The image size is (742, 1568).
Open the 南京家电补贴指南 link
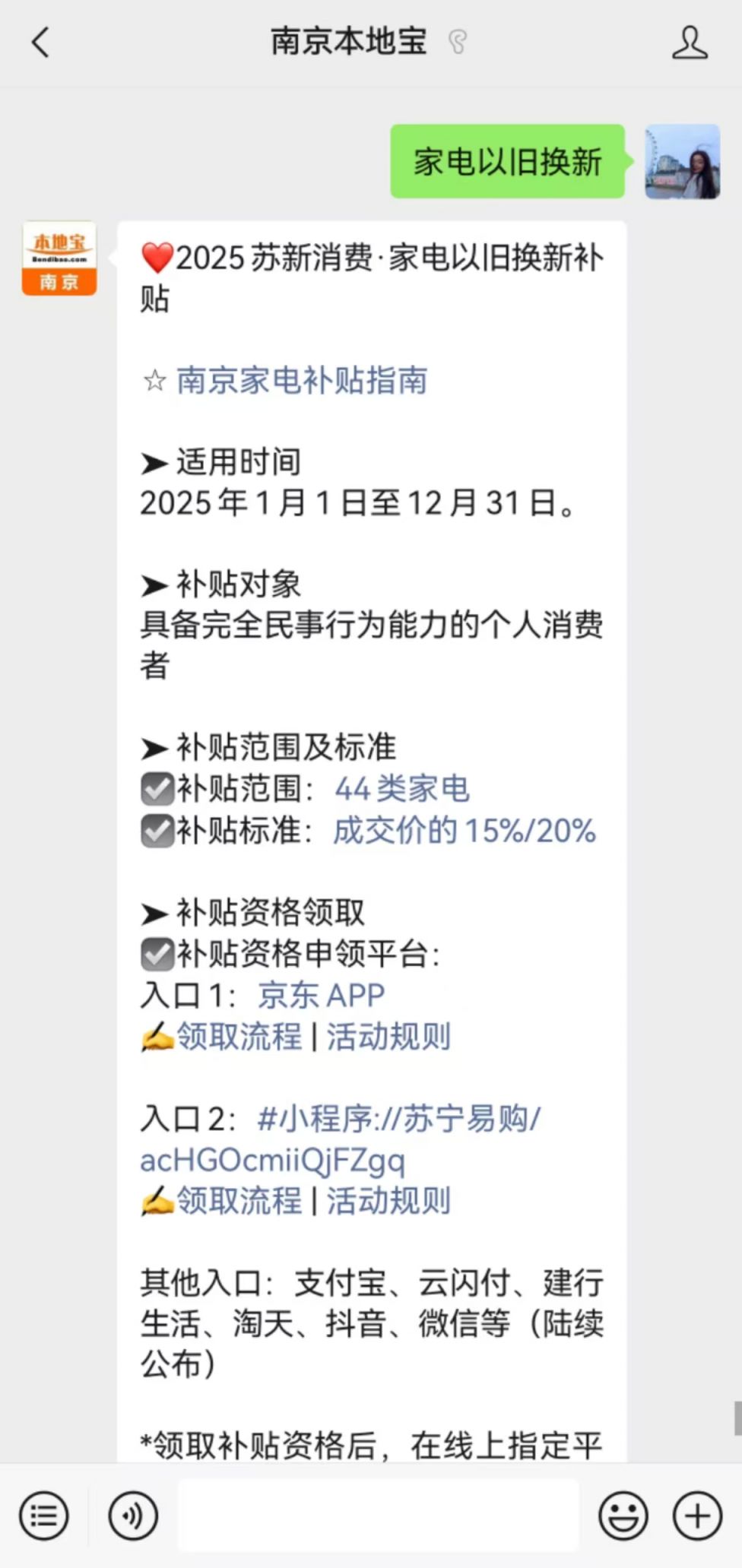pos(302,380)
